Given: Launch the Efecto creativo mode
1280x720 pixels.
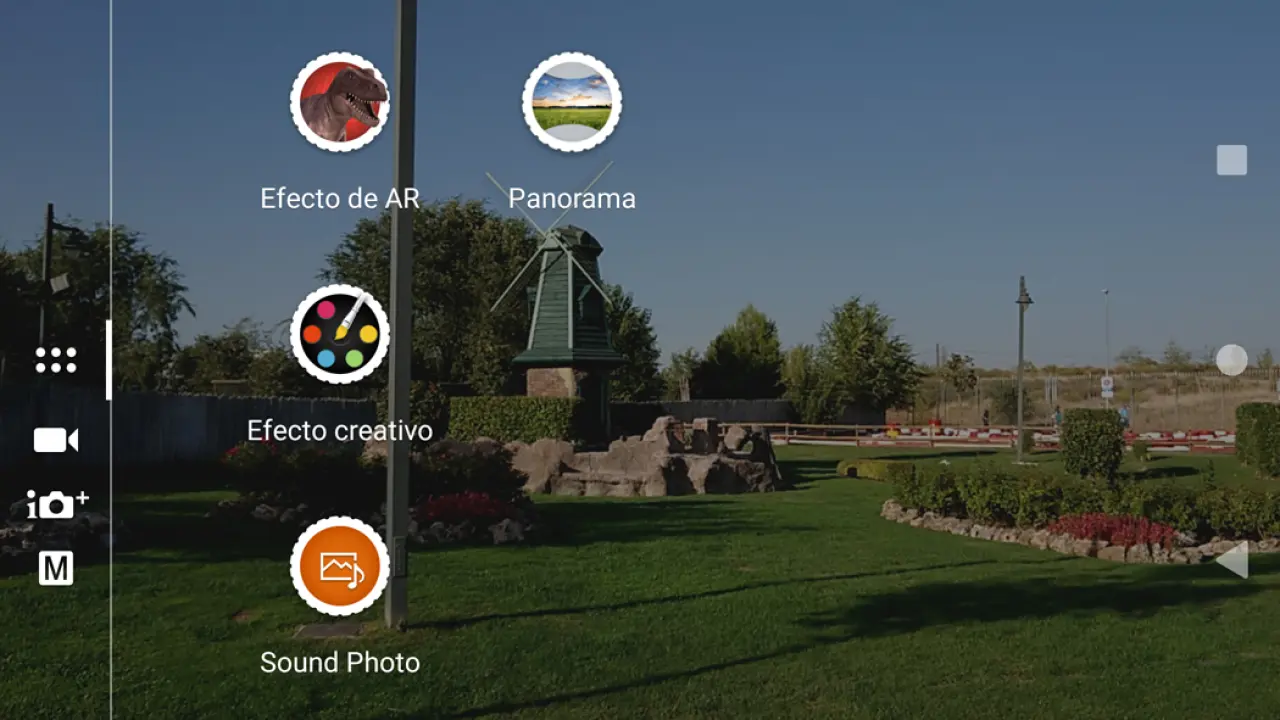Looking at the screenshot, I should tap(340, 335).
